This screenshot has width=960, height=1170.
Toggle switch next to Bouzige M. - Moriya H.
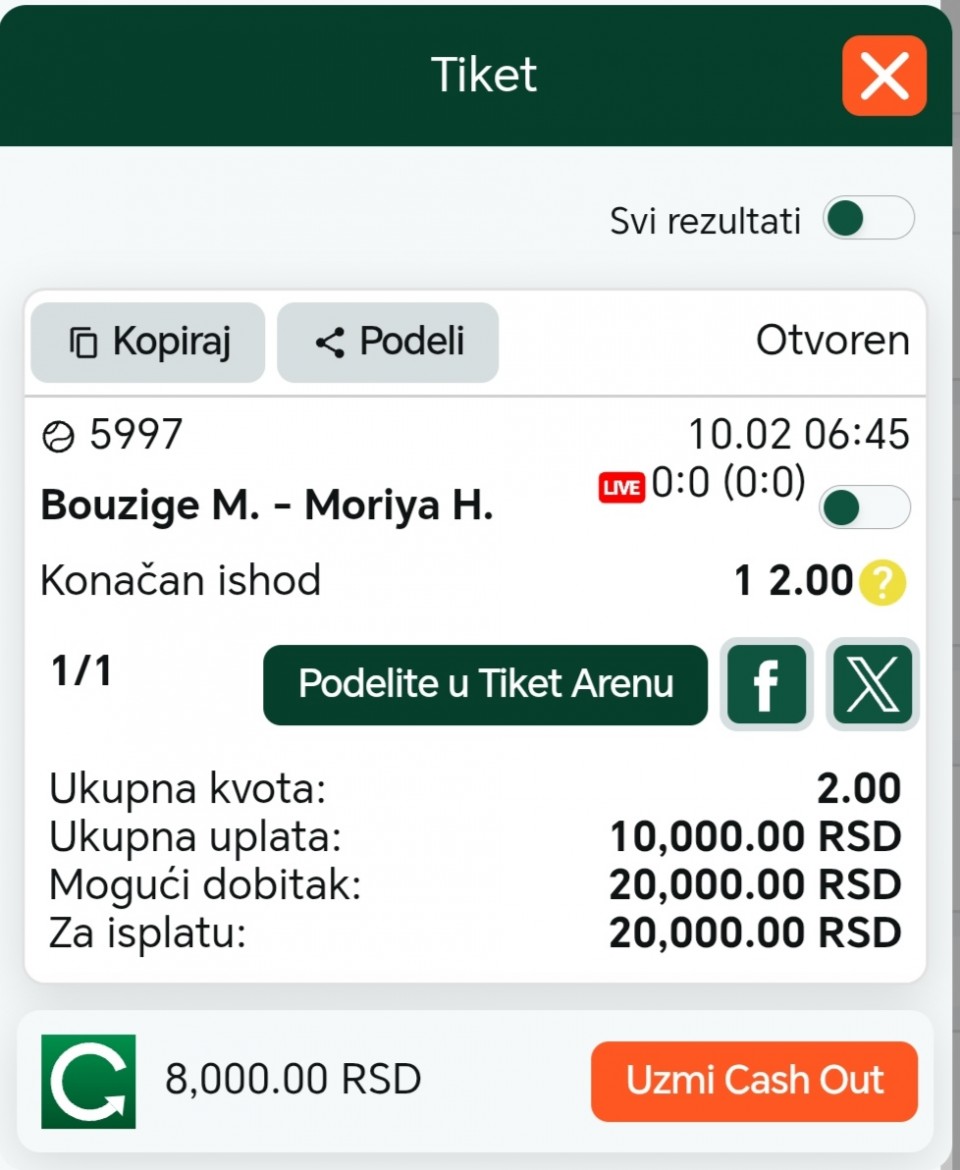click(864, 507)
